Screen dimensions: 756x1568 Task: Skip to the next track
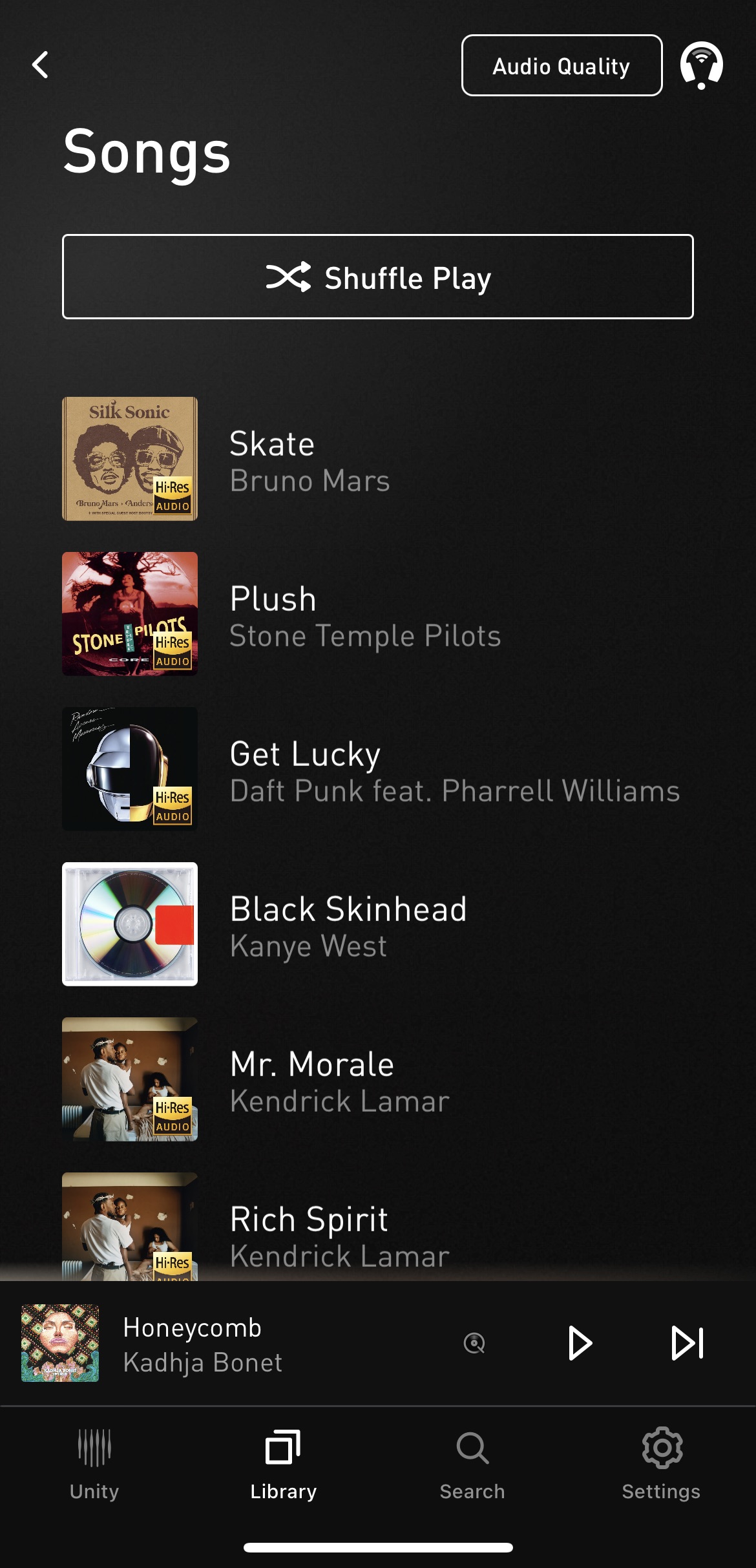[688, 1343]
